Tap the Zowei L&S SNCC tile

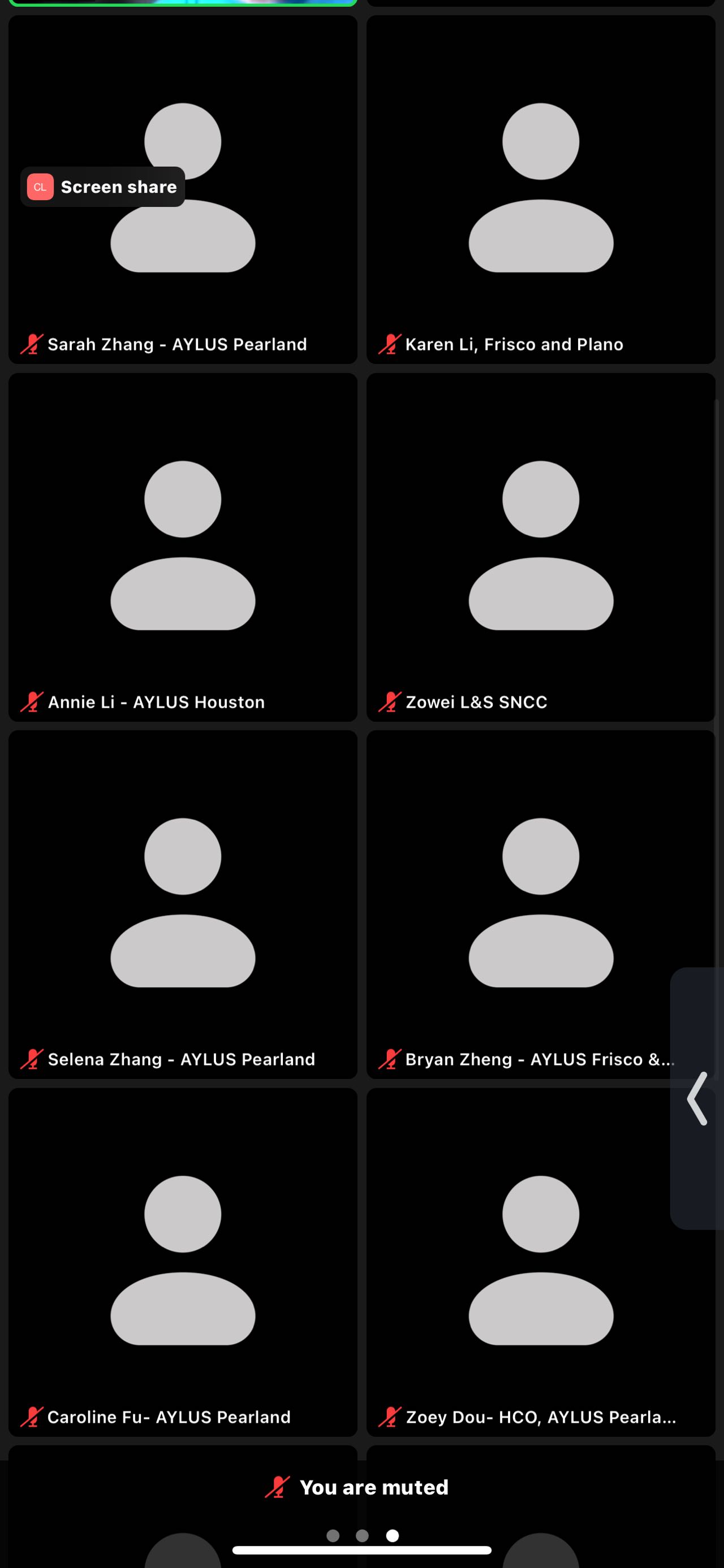point(541,547)
